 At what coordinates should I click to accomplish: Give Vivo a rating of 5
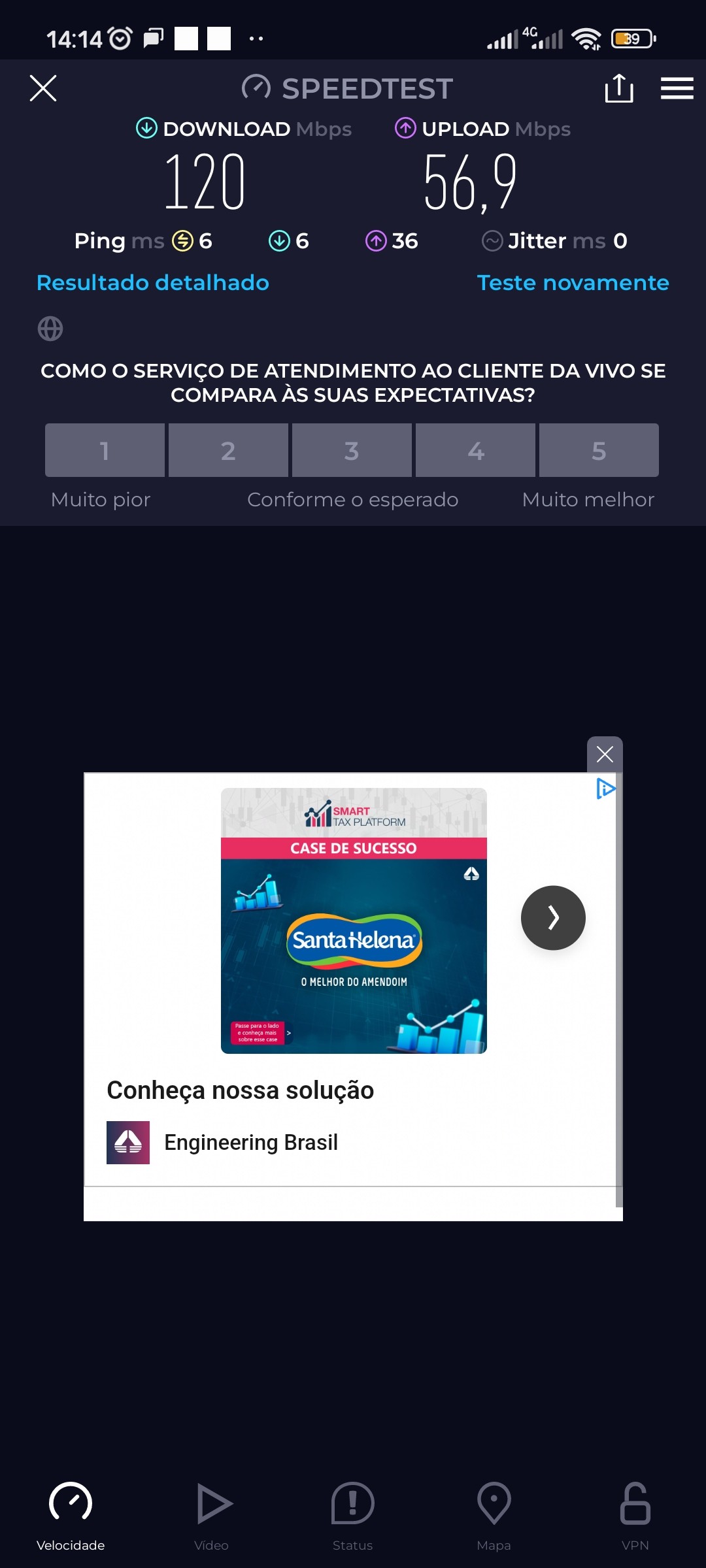click(599, 450)
